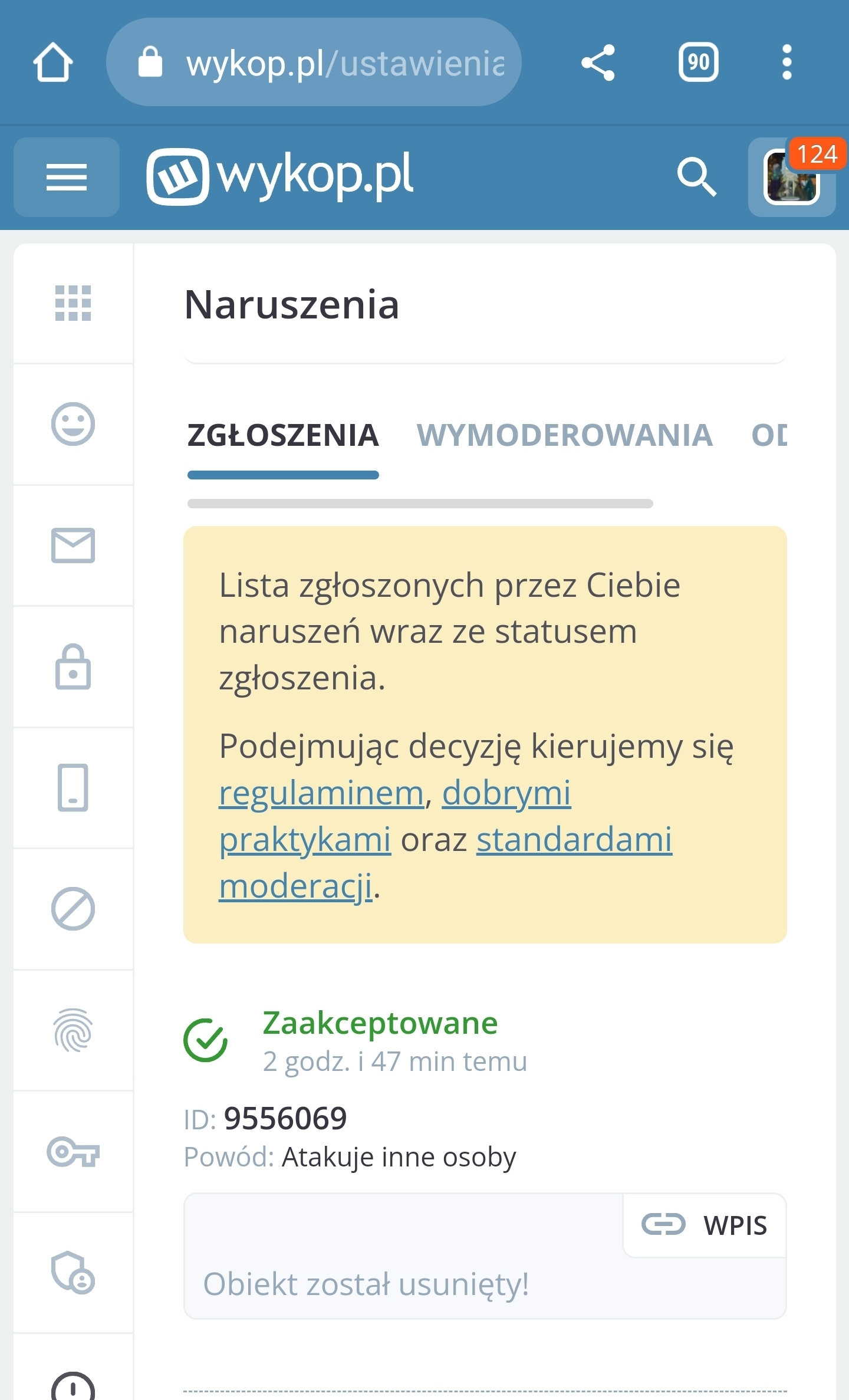Open the regulaminem link
Image resolution: width=849 pixels, height=1400 pixels.
click(x=321, y=793)
